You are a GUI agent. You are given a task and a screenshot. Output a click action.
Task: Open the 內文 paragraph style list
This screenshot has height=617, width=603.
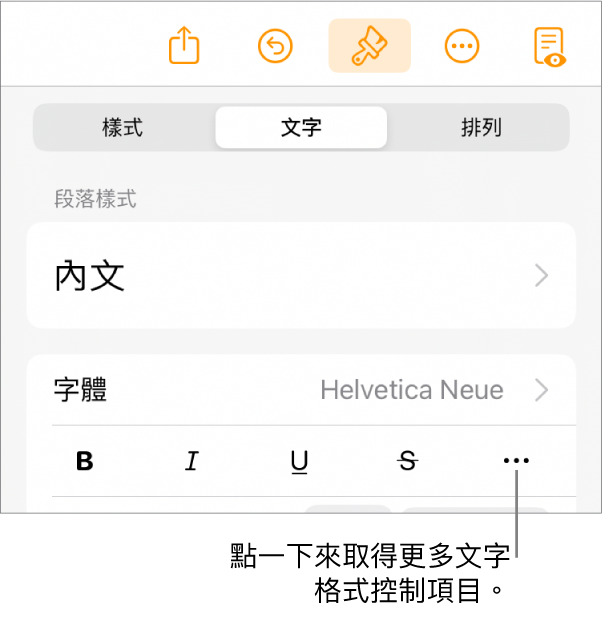tap(301, 276)
